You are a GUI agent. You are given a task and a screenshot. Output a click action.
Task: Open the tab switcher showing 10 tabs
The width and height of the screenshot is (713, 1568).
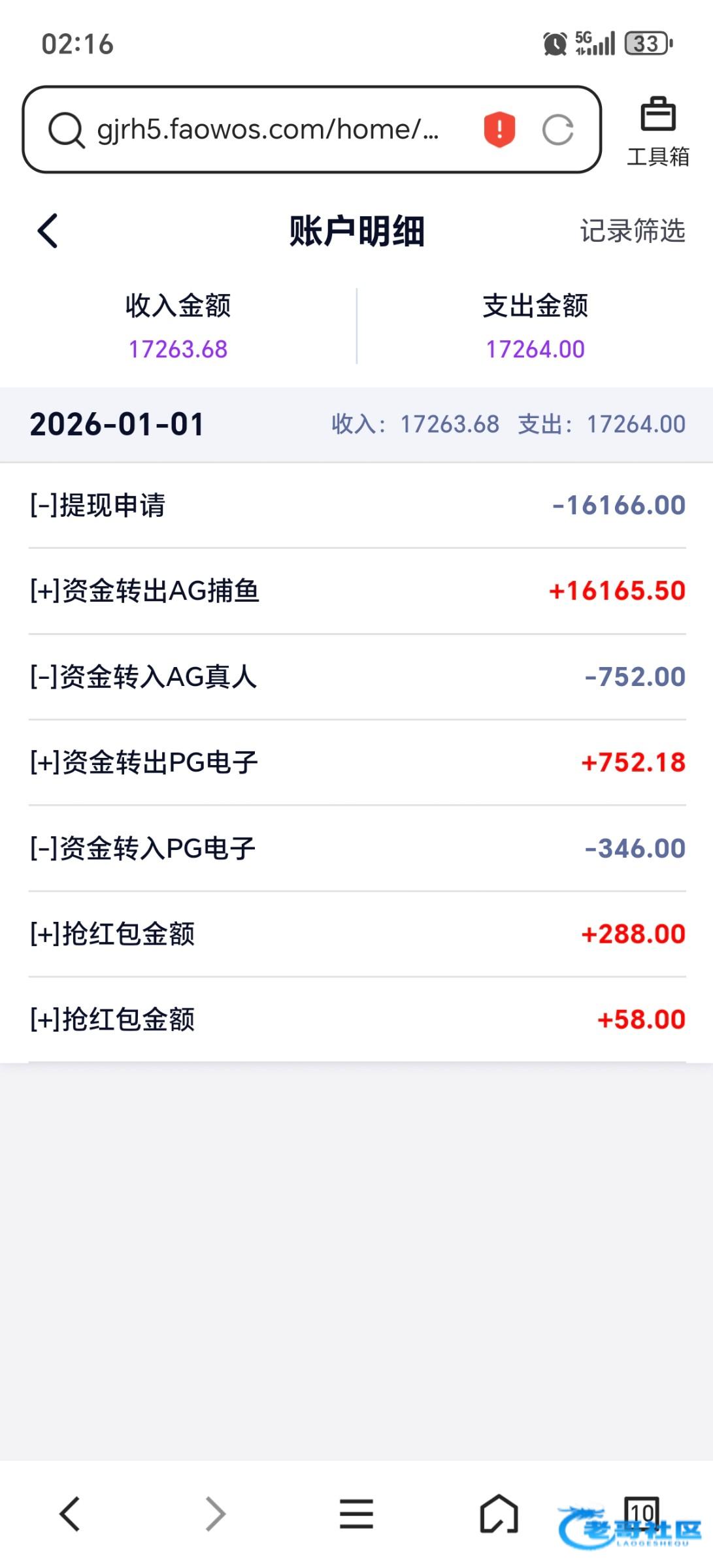point(642,1513)
